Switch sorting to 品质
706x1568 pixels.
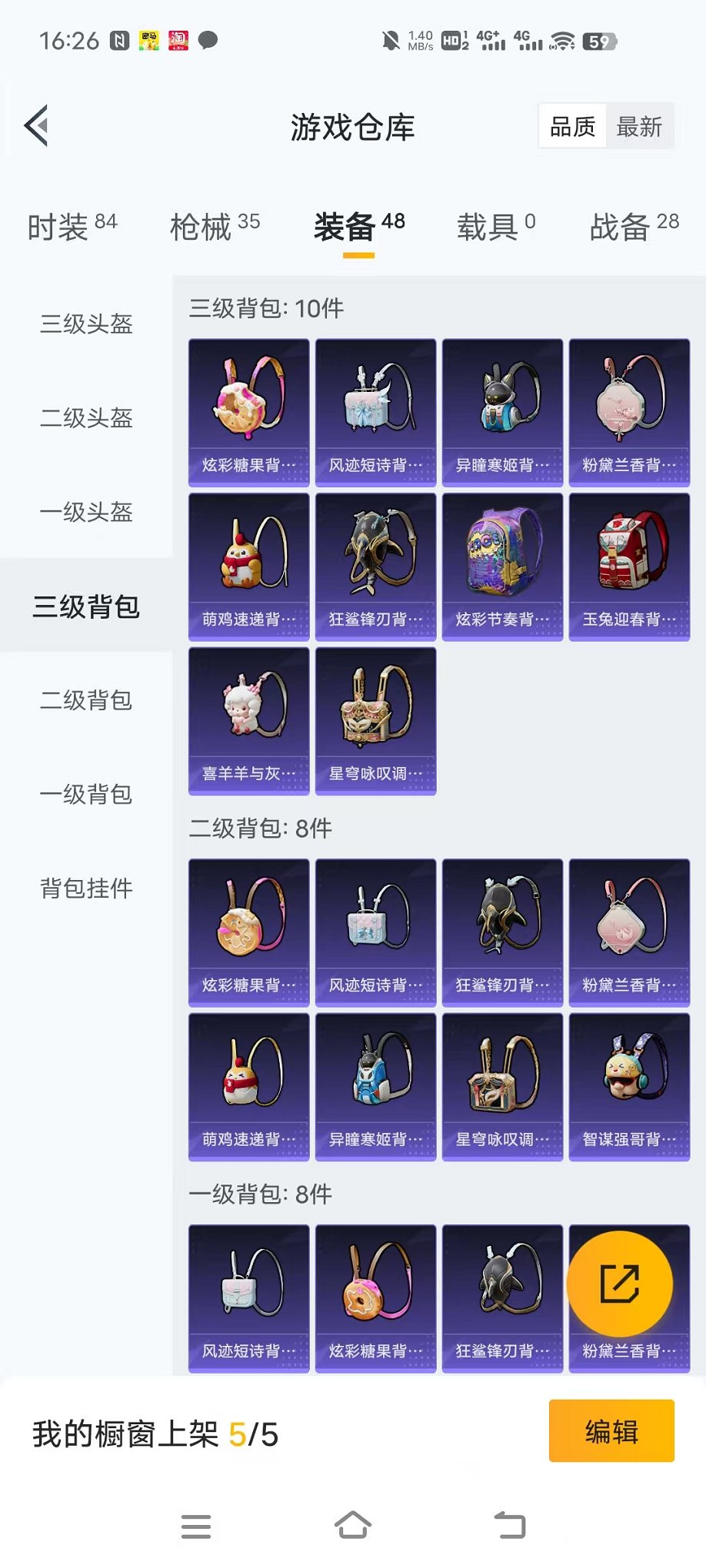tap(571, 125)
